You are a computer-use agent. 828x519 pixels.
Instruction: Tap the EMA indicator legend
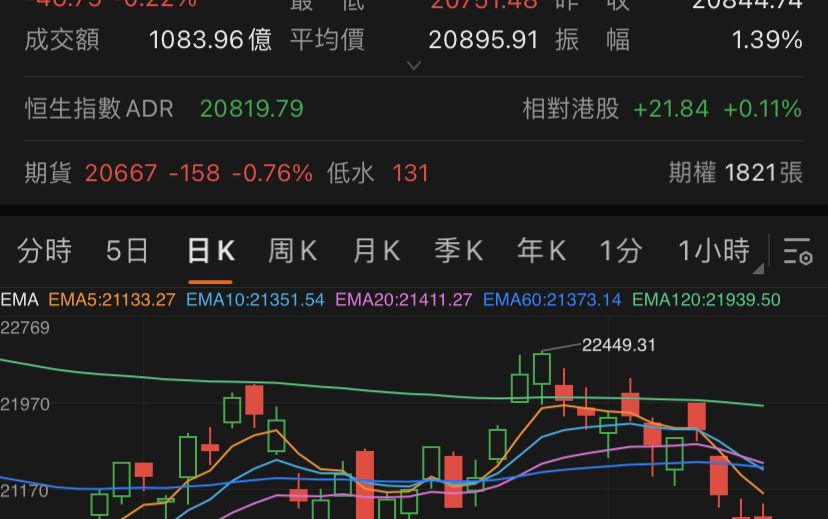coord(18,299)
